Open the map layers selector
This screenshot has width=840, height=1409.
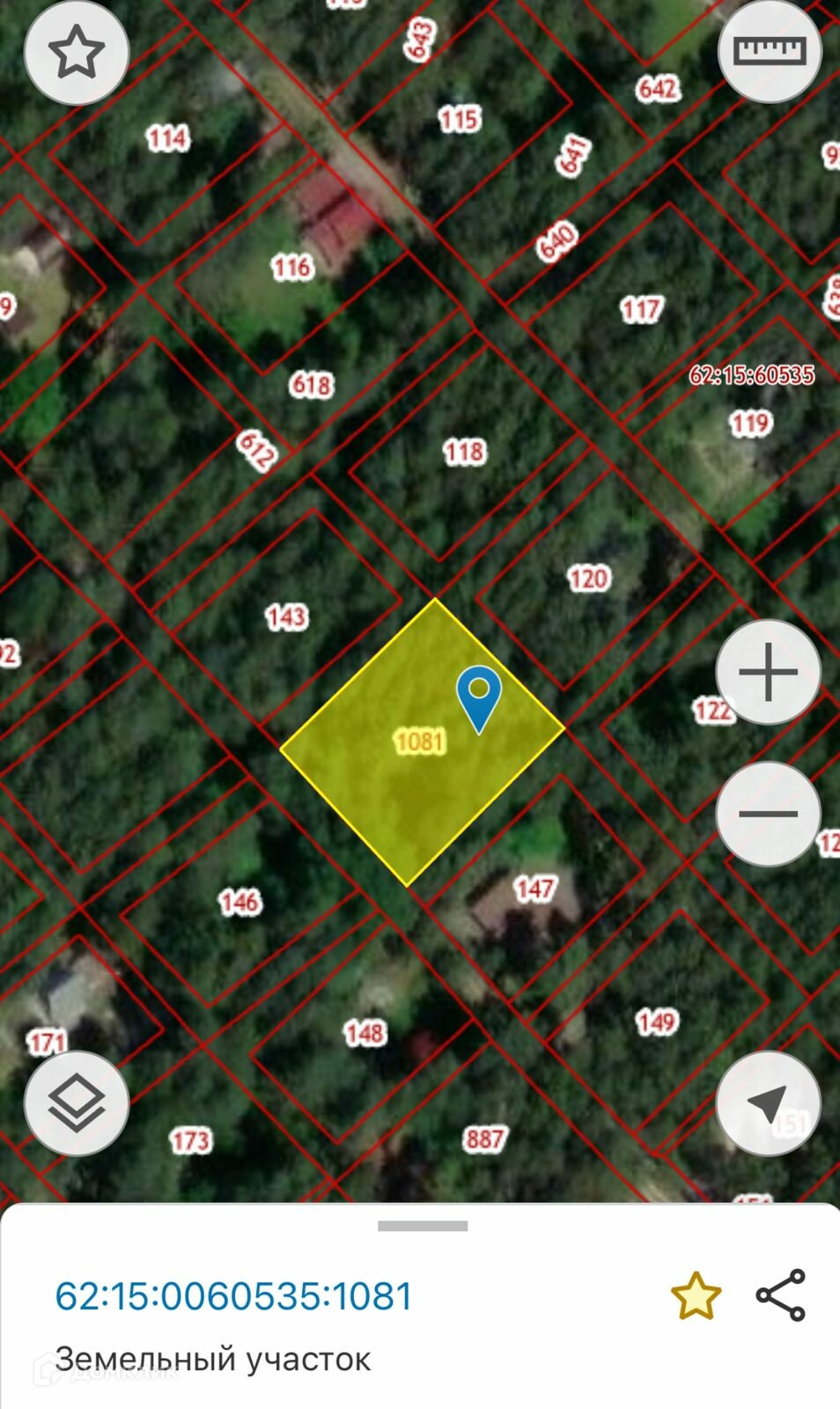click(77, 1103)
